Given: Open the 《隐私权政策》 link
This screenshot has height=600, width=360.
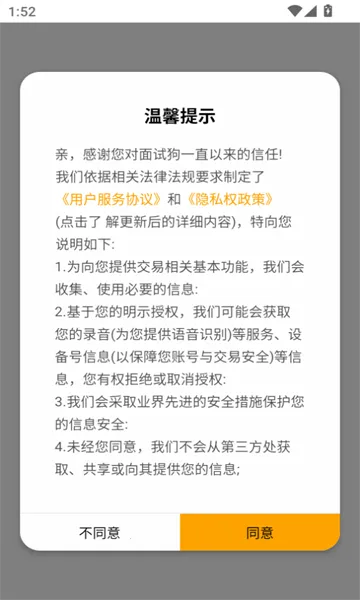Looking at the screenshot, I should pyautogui.click(x=230, y=200).
